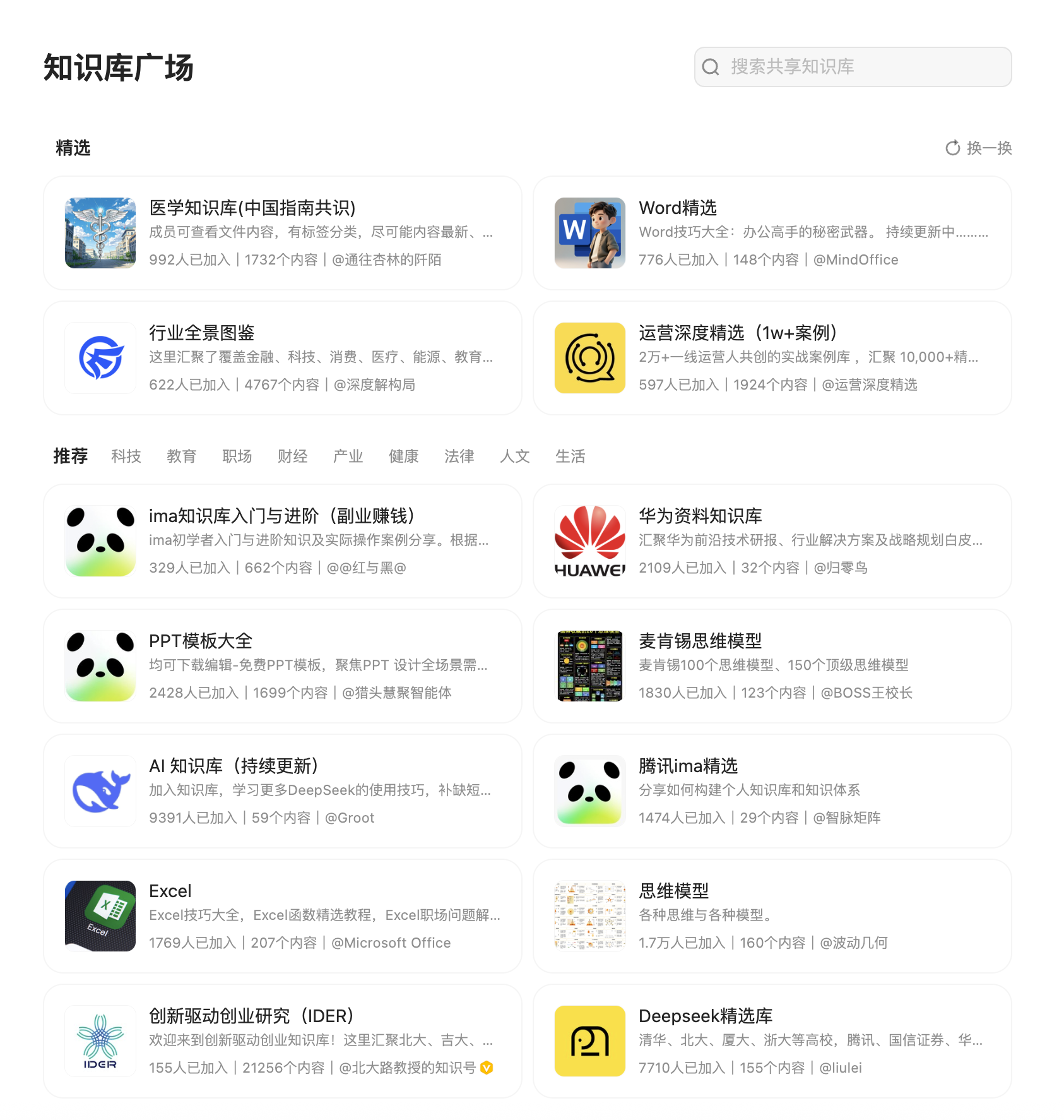Open the 华为资料知识库 card

point(772,541)
